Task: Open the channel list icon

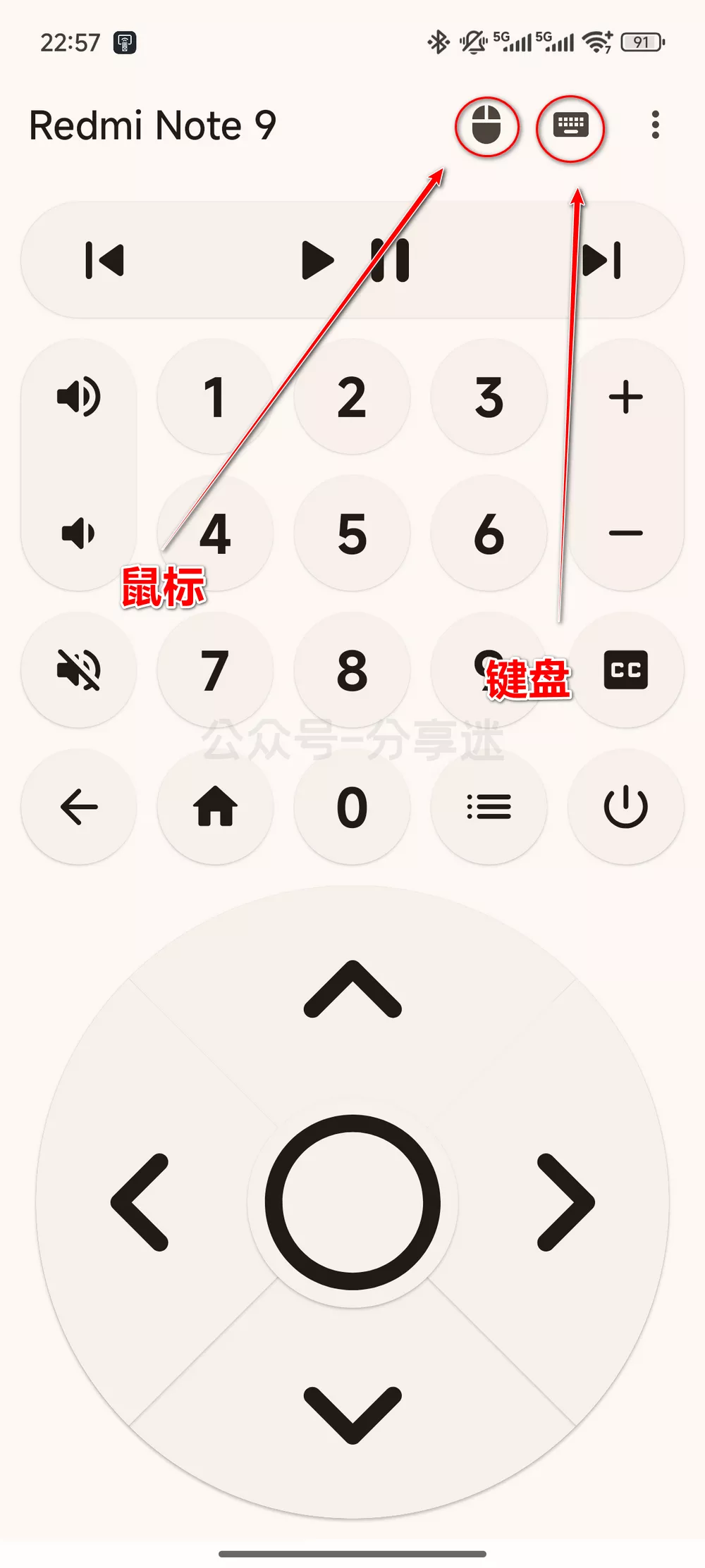Action: coord(490,808)
